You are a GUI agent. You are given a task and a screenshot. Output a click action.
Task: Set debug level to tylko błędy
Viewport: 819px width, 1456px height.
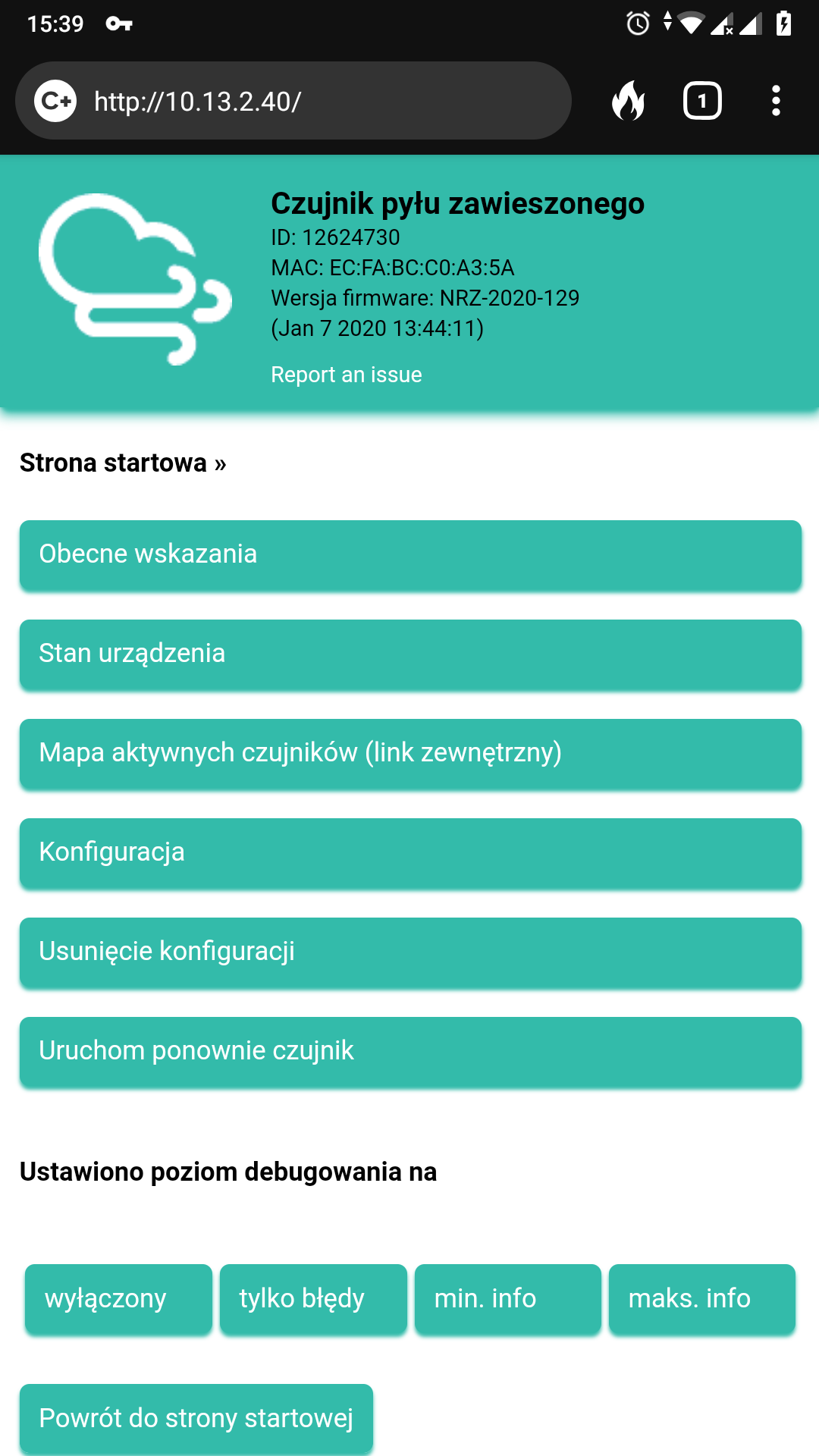coord(313,1299)
